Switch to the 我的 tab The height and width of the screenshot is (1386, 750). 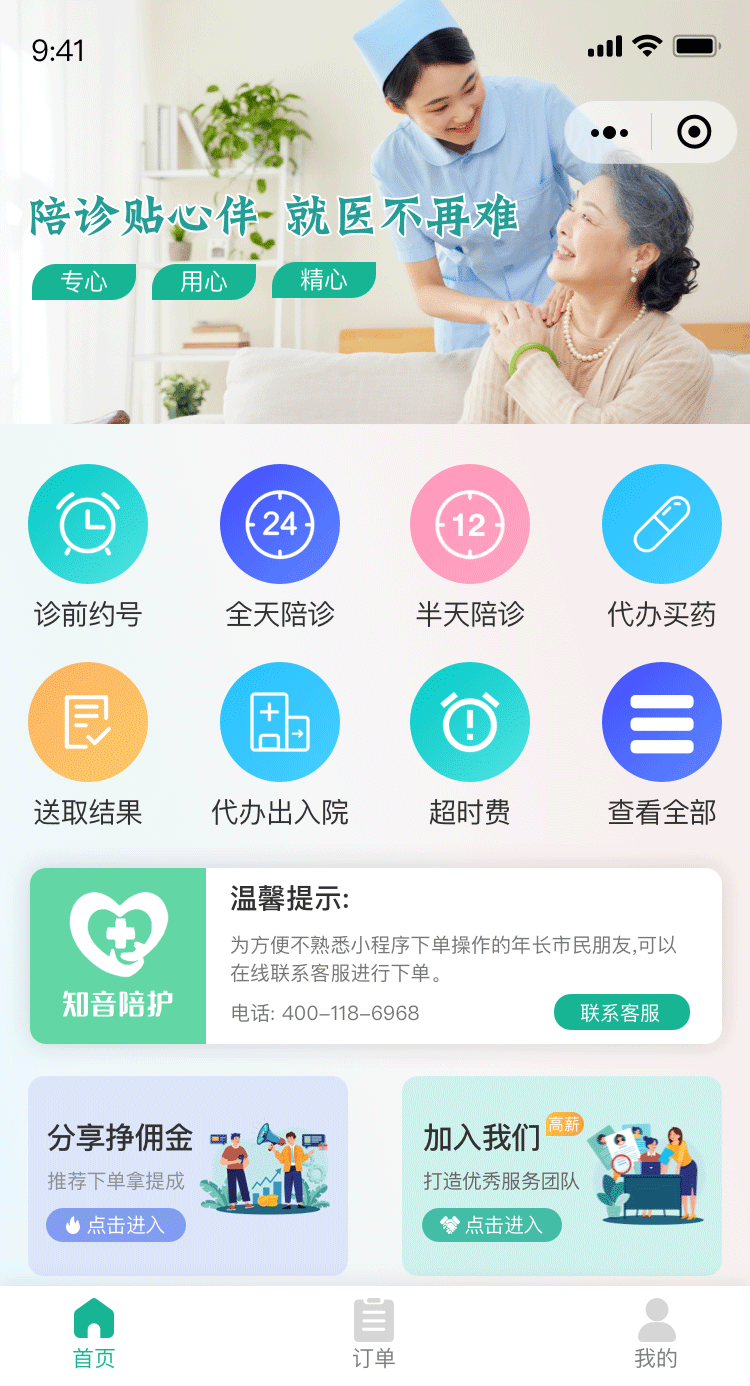click(x=656, y=1334)
